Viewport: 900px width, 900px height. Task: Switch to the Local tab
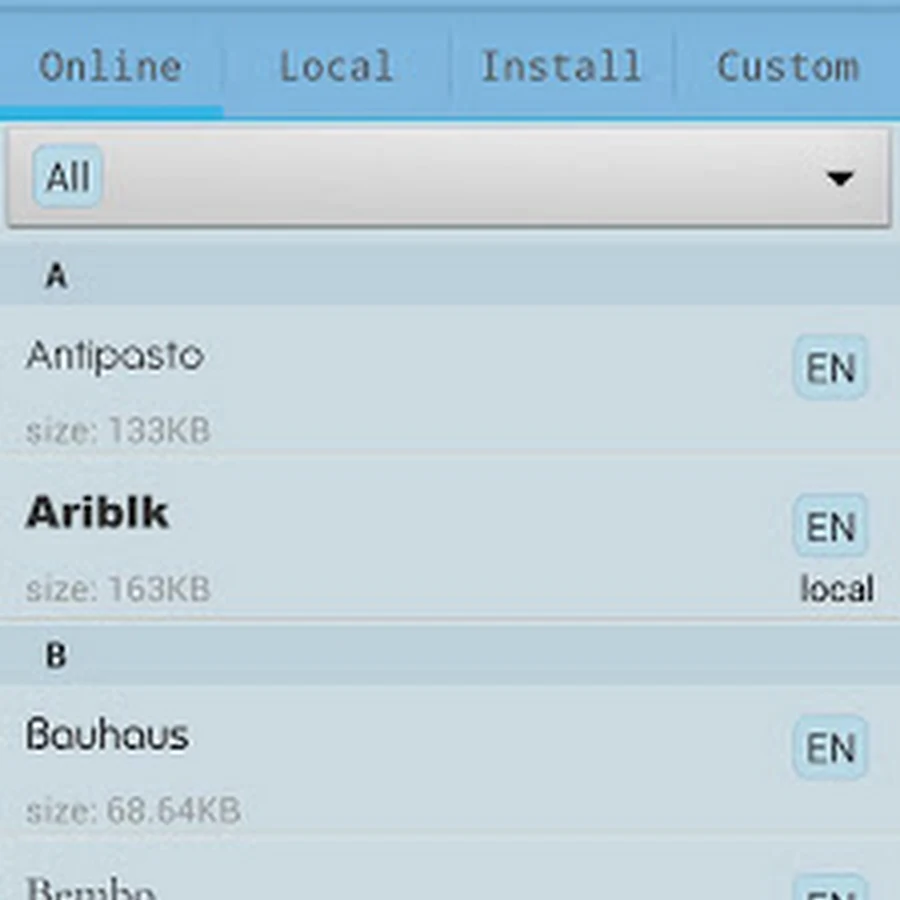(336, 67)
